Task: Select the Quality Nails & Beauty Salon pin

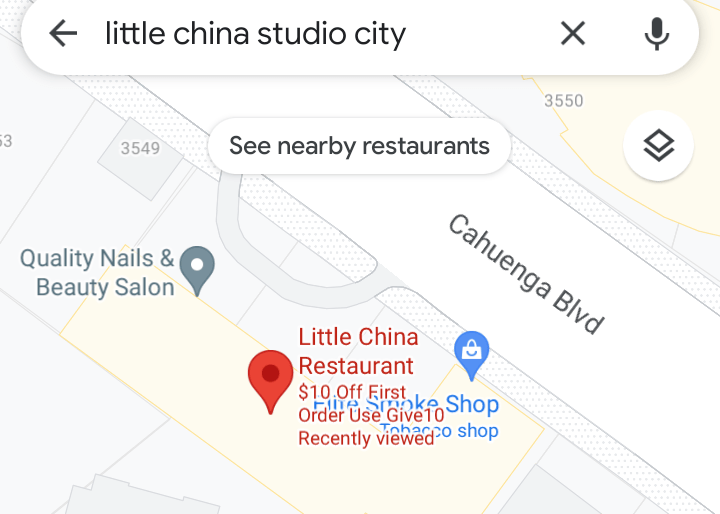Action: tap(198, 268)
